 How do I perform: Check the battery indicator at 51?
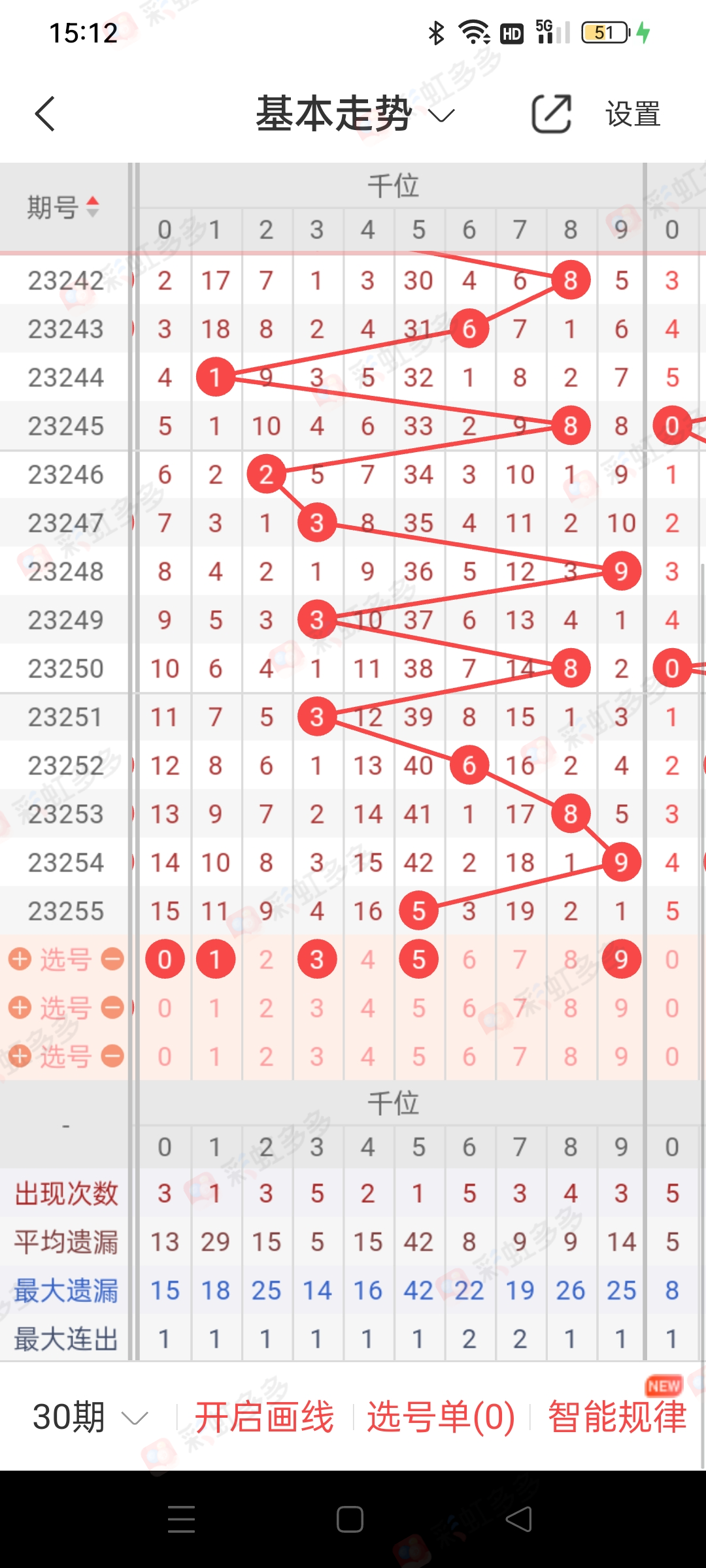(605, 31)
